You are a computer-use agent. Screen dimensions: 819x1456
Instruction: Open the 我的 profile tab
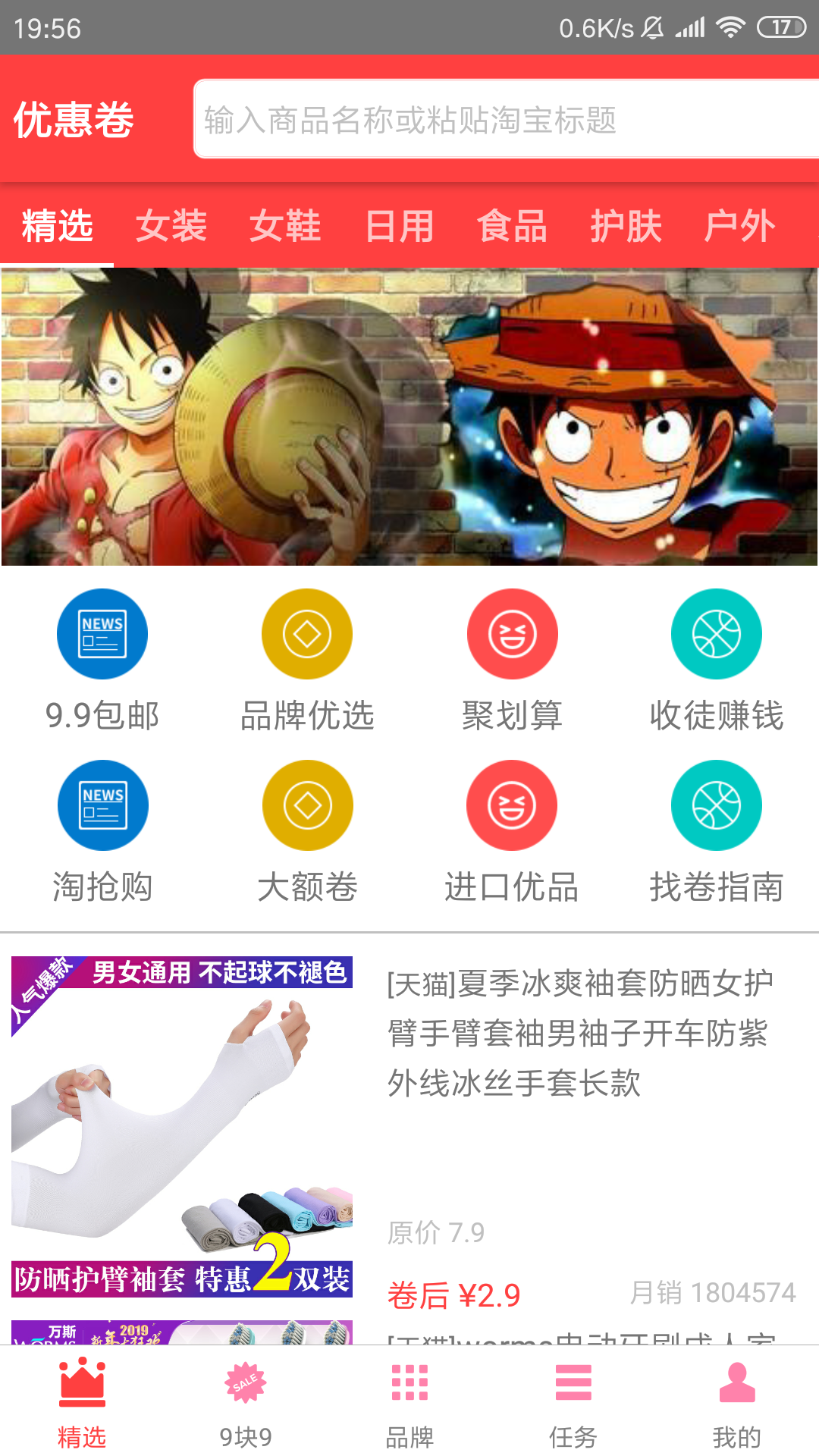coord(737,1403)
